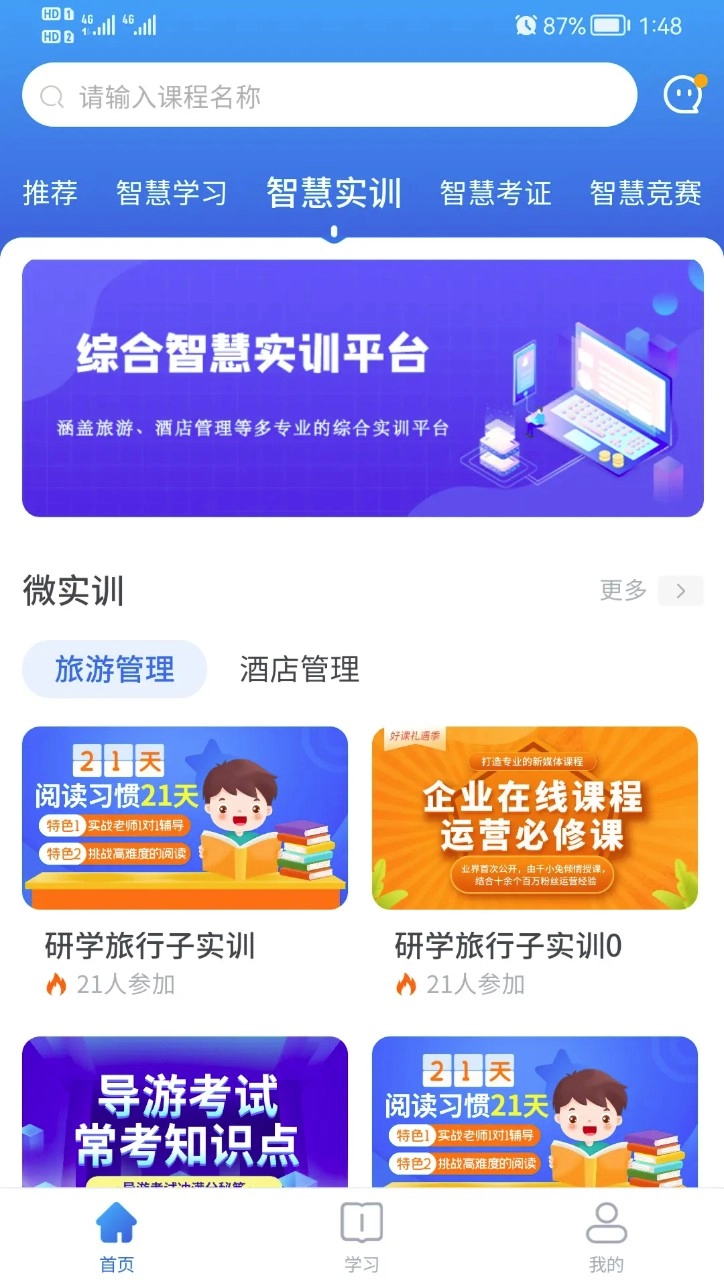Viewport: 724px width, 1287px height.
Task: Toggle the 智慧实训 highlighted section
Action: pyautogui.click(x=332, y=195)
